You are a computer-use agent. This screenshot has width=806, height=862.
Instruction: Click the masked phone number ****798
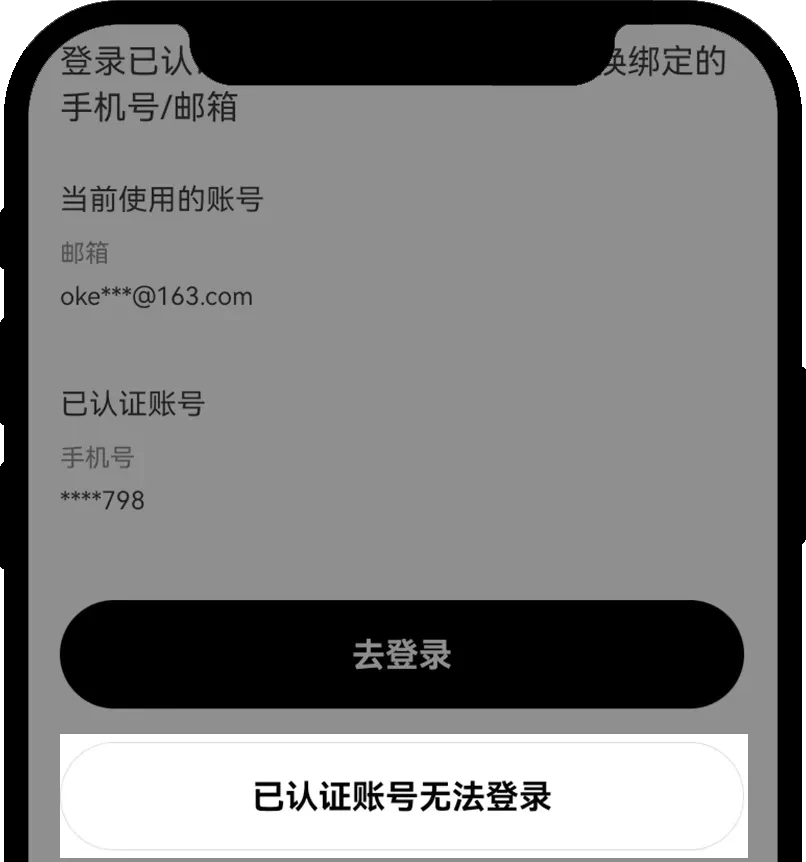click(x=101, y=500)
